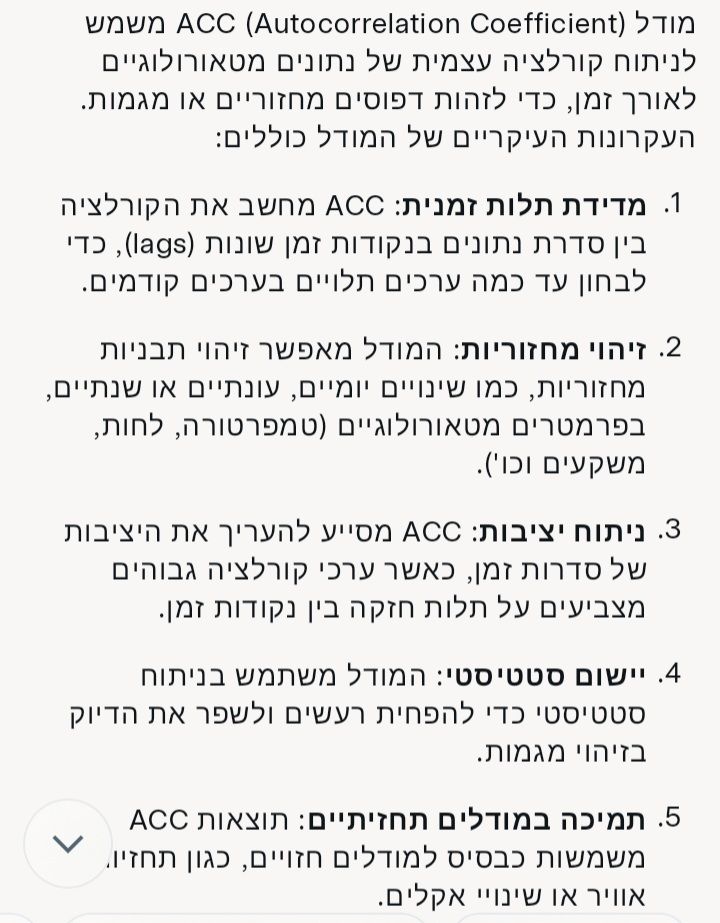This screenshot has height=923, width=720.
Task: Tap the scroll-to-bottom arrow button
Action: point(68,843)
